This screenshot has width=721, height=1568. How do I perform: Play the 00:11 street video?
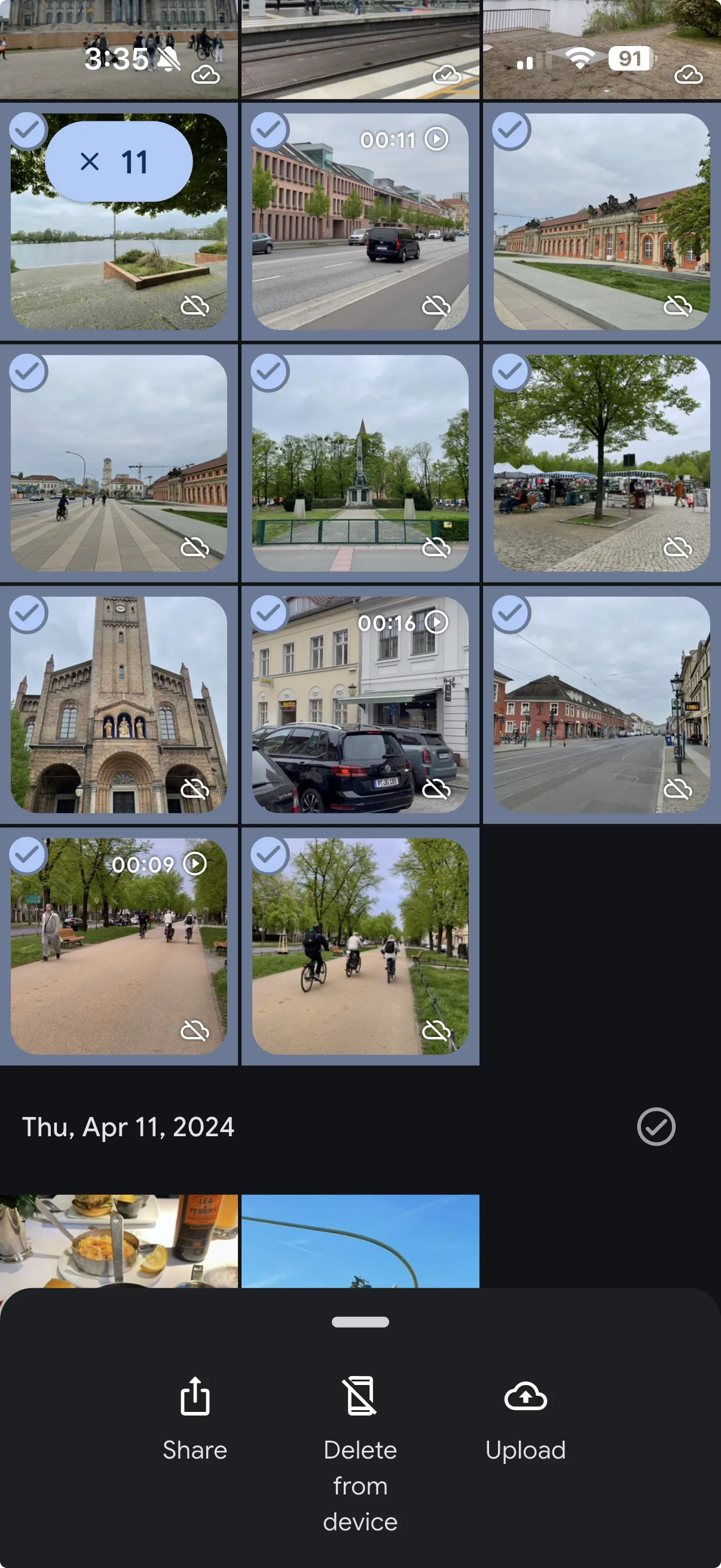pyautogui.click(x=435, y=139)
